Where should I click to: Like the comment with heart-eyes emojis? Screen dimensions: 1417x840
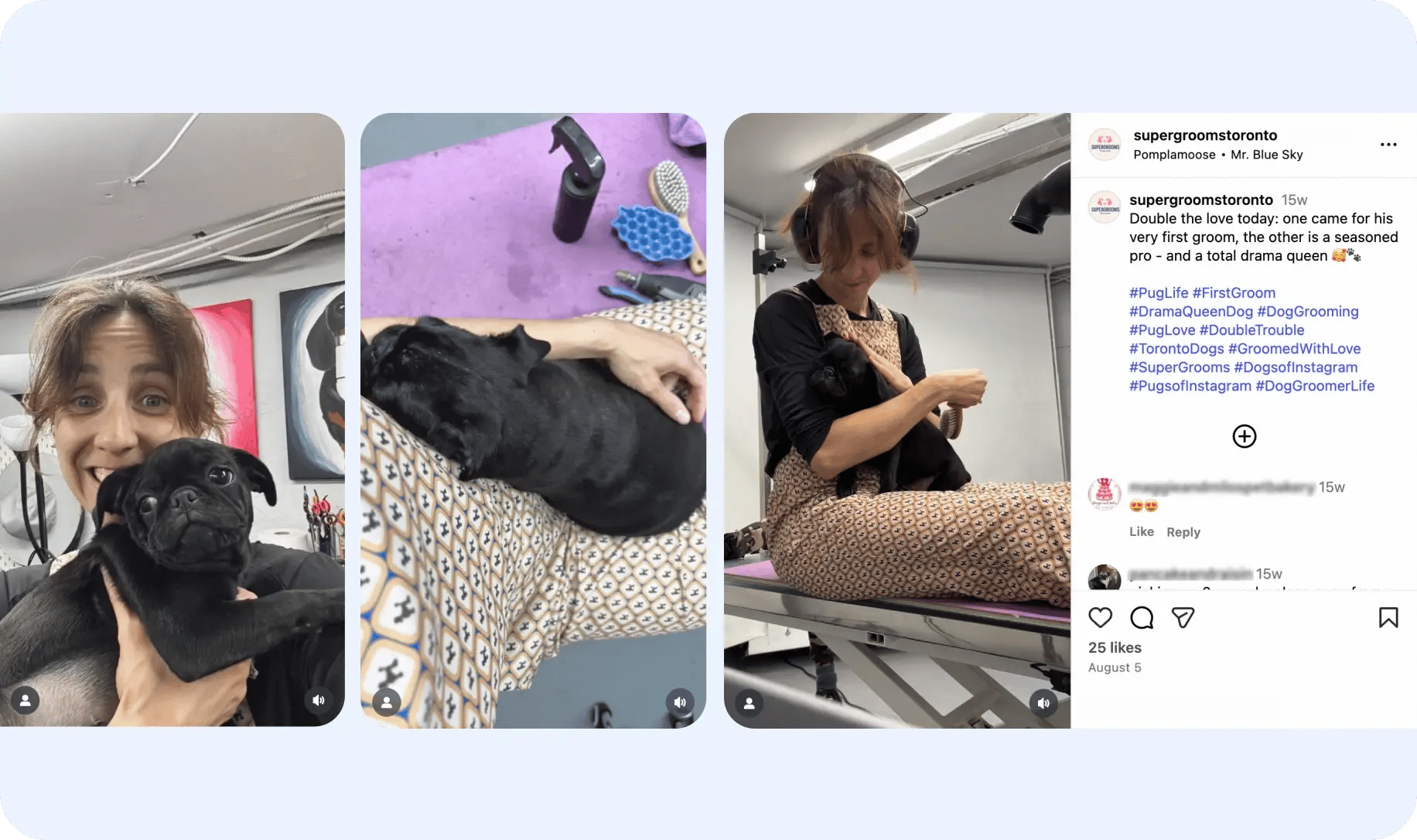(1141, 532)
